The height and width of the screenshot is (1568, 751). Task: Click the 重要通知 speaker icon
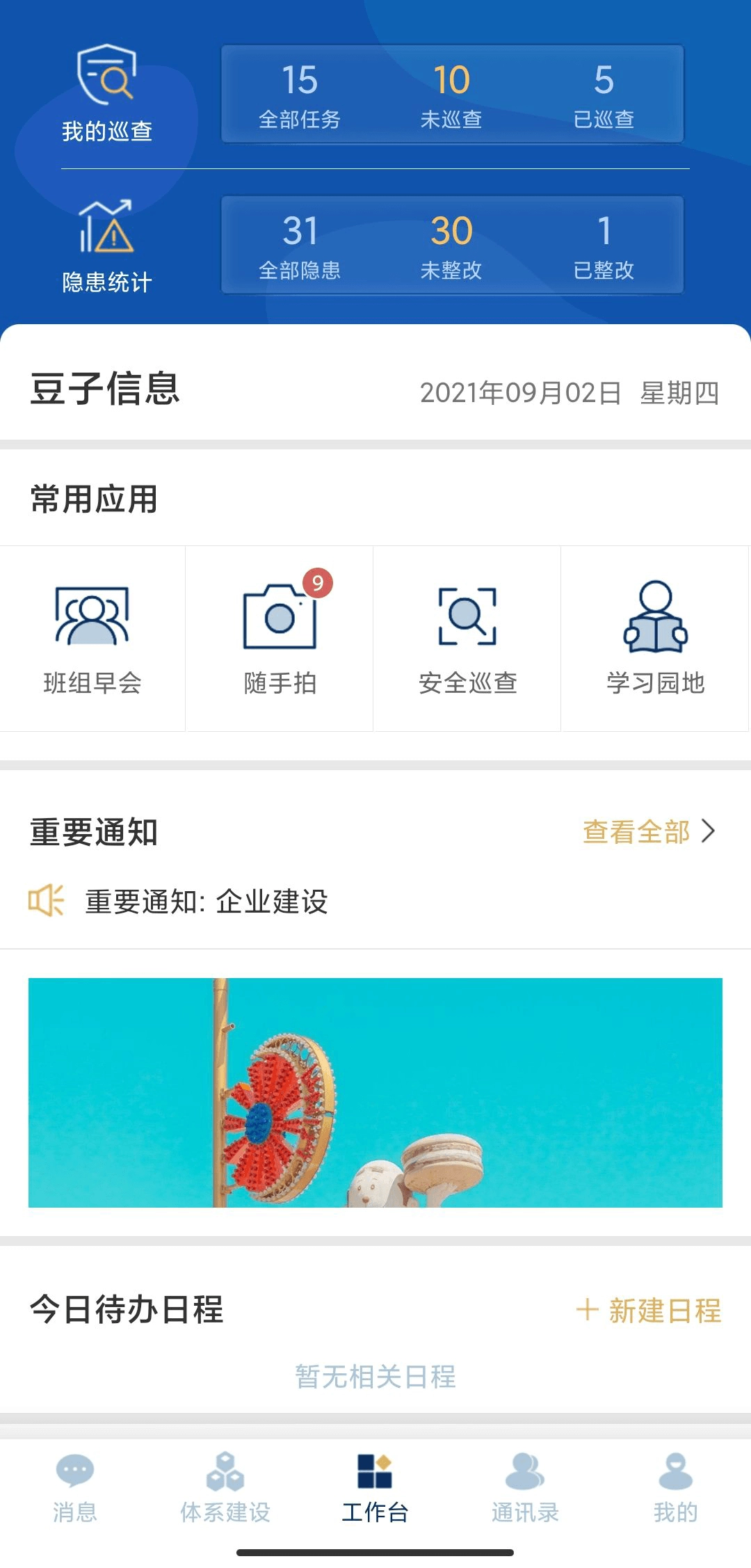pyautogui.click(x=46, y=899)
